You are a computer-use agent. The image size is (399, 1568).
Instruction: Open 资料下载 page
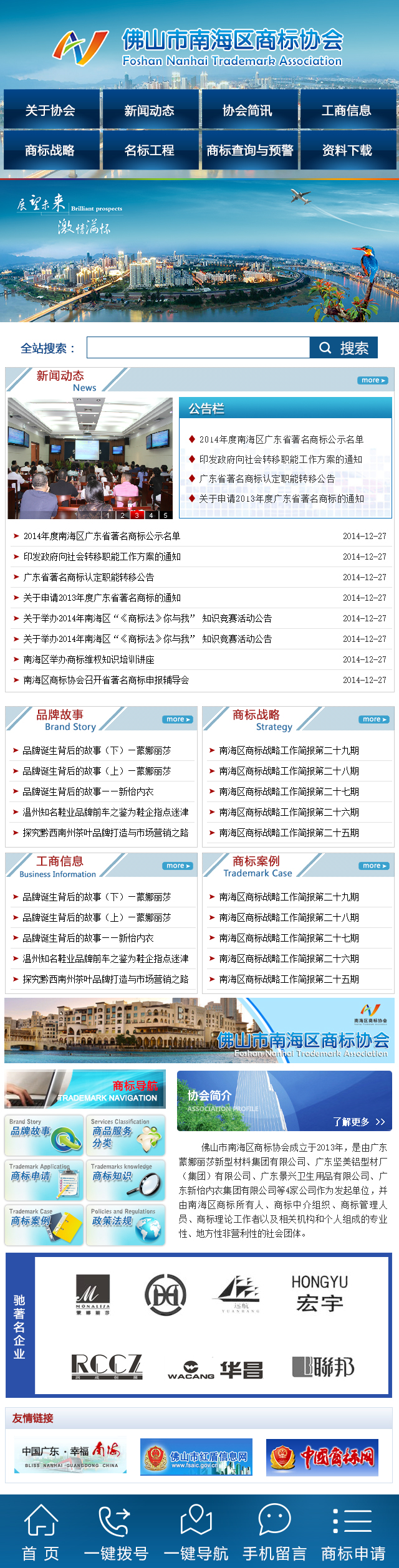point(347,150)
